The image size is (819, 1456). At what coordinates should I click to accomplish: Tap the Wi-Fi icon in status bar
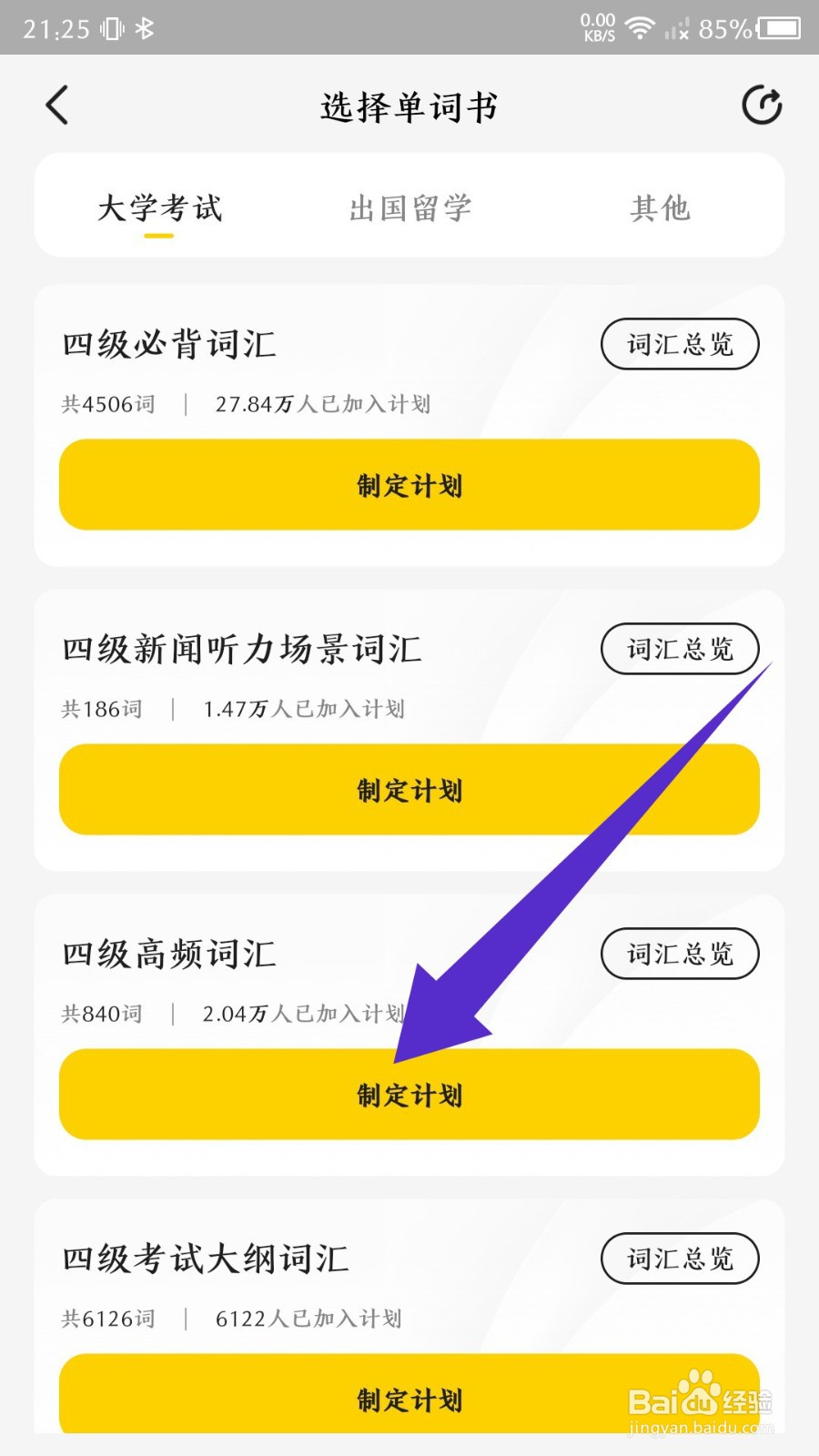tap(639, 27)
